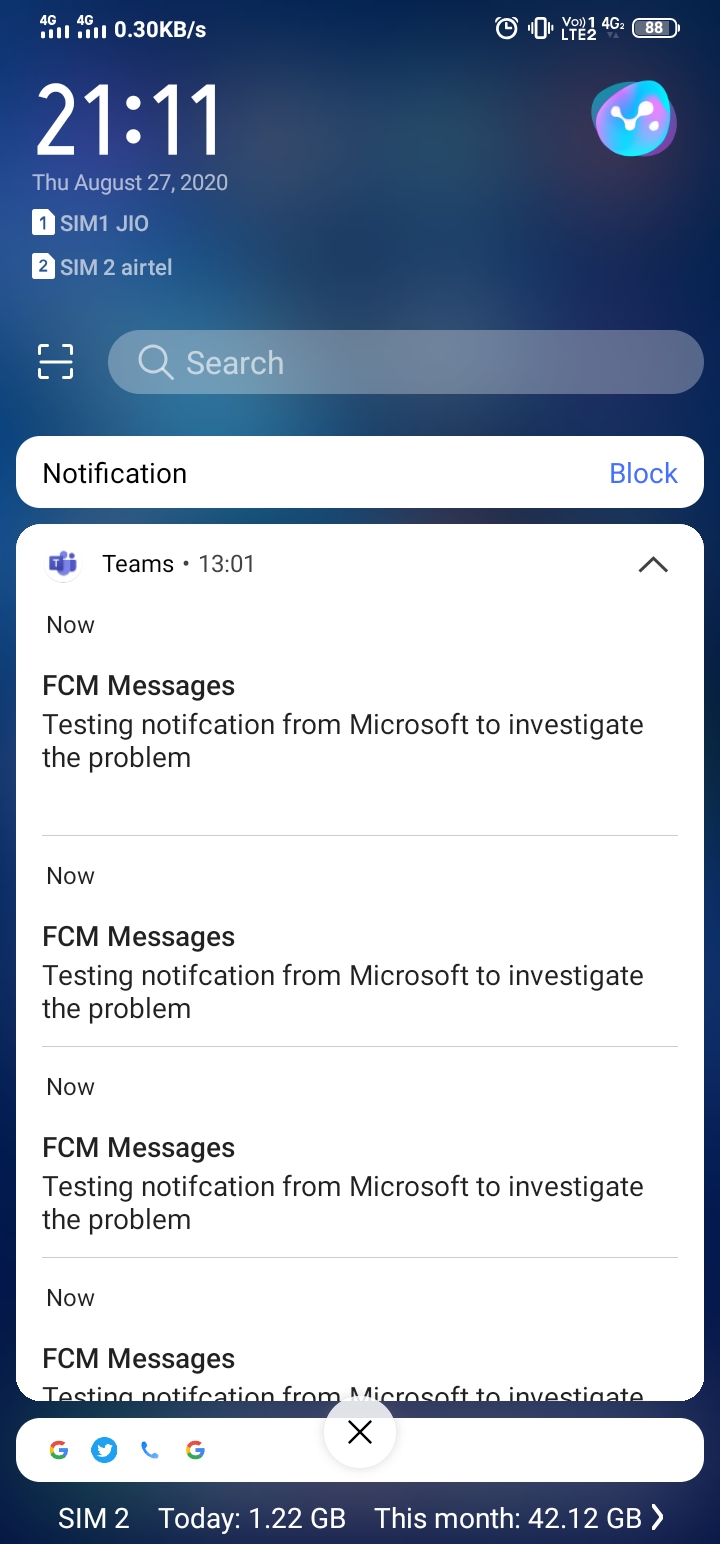Viewport: 720px width, 1544px height.
Task: Tap the Search bar
Action: click(405, 362)
